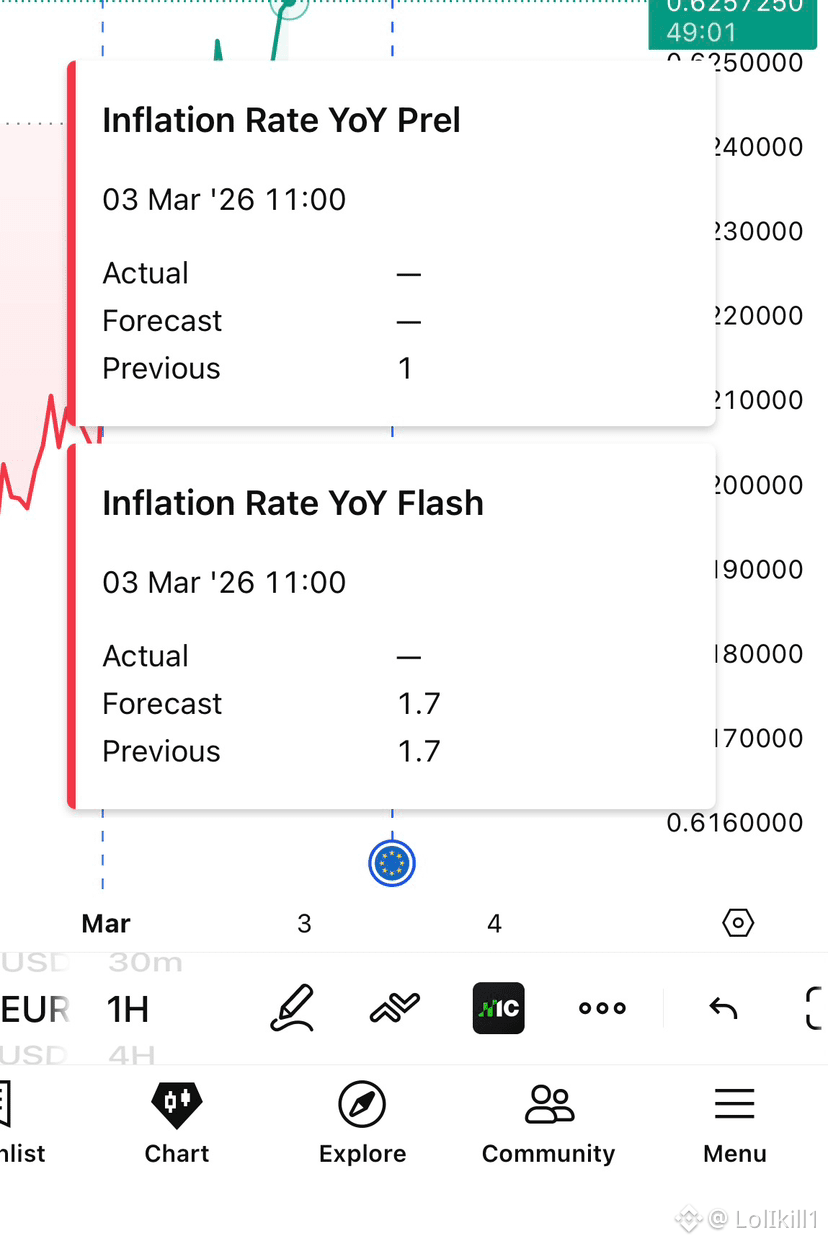Viewport: 828px width, 1244px height.
Task: Open chart settings hexagon icon
Action: [x=738, y=923]
